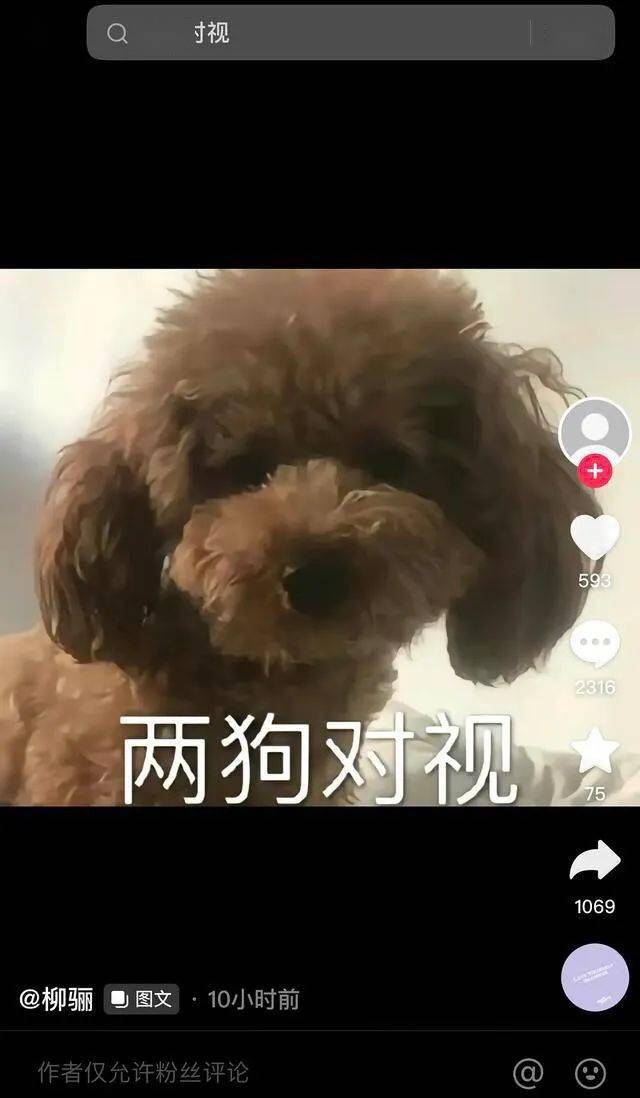
Task: Add post to favorites with the star
Action: (x=594, y=752)
